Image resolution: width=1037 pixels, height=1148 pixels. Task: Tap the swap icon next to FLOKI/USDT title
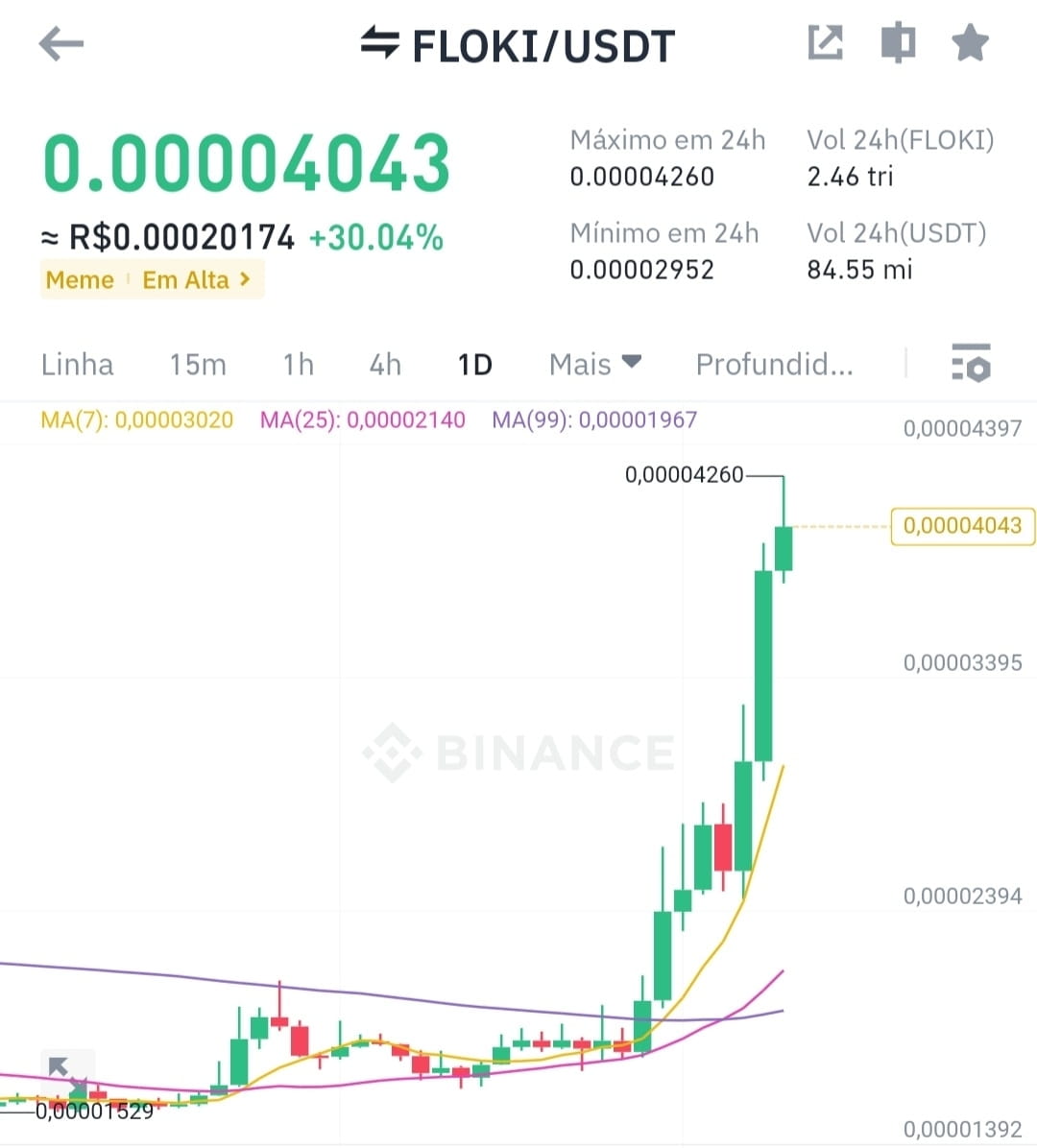point(380,43)
